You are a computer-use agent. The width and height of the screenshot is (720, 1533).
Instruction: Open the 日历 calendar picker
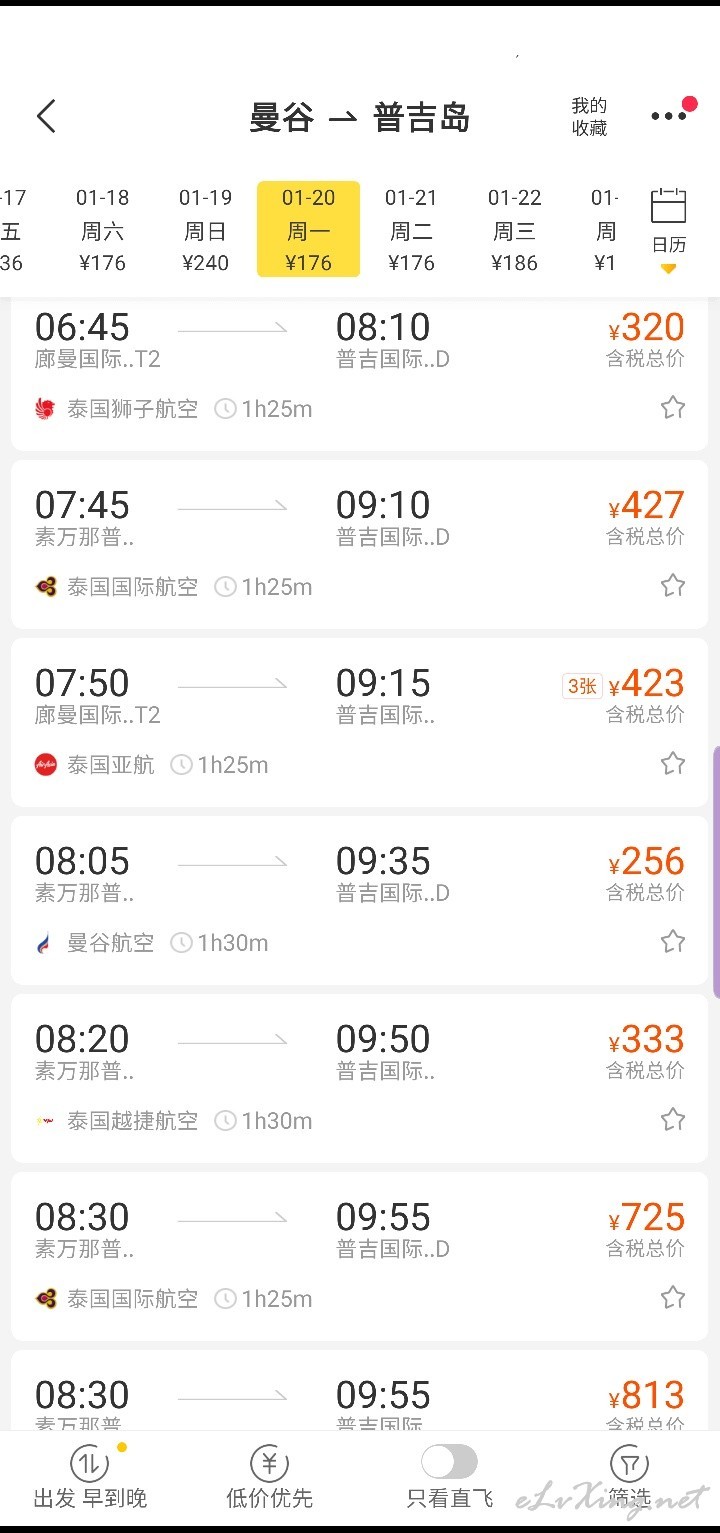tap(669, 230)
